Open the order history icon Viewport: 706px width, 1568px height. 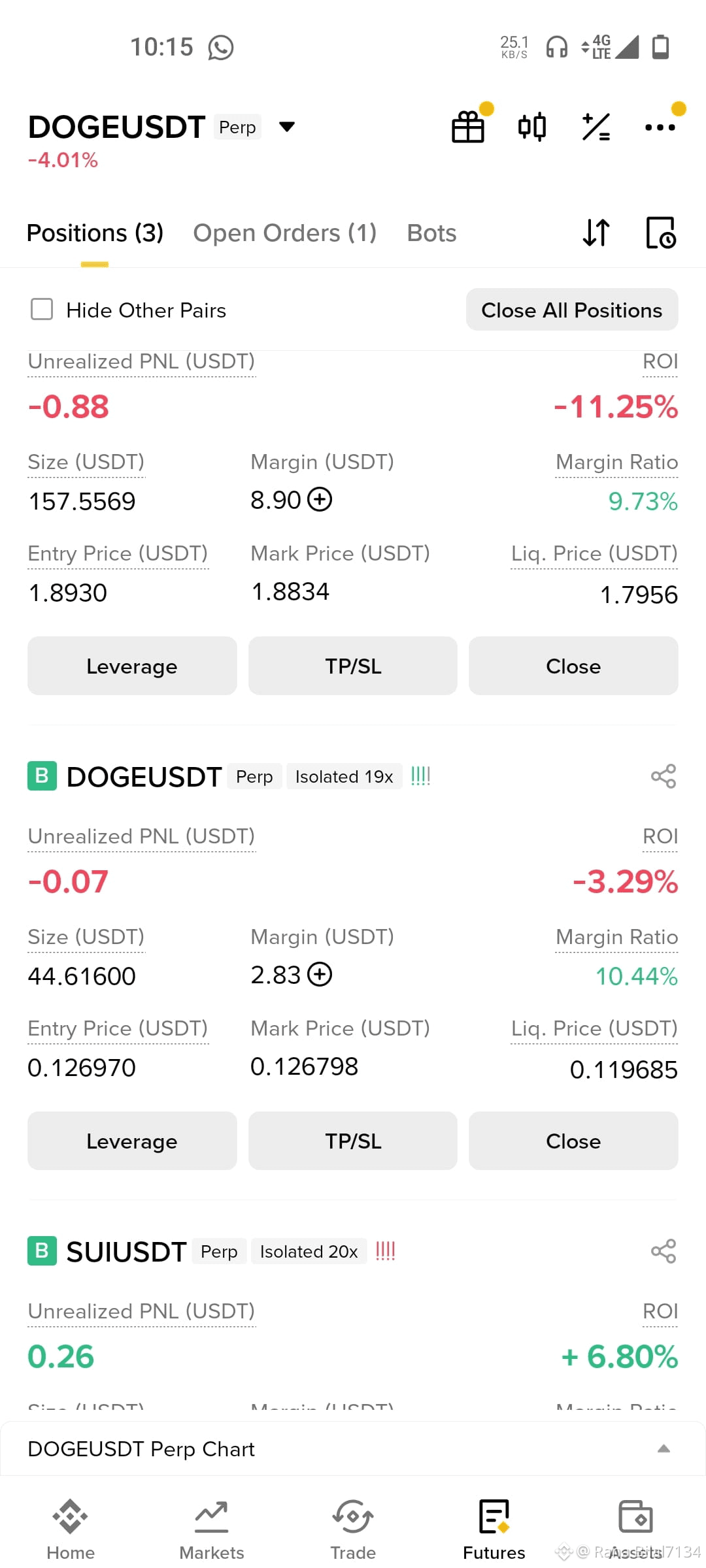[x=661, y=233]
